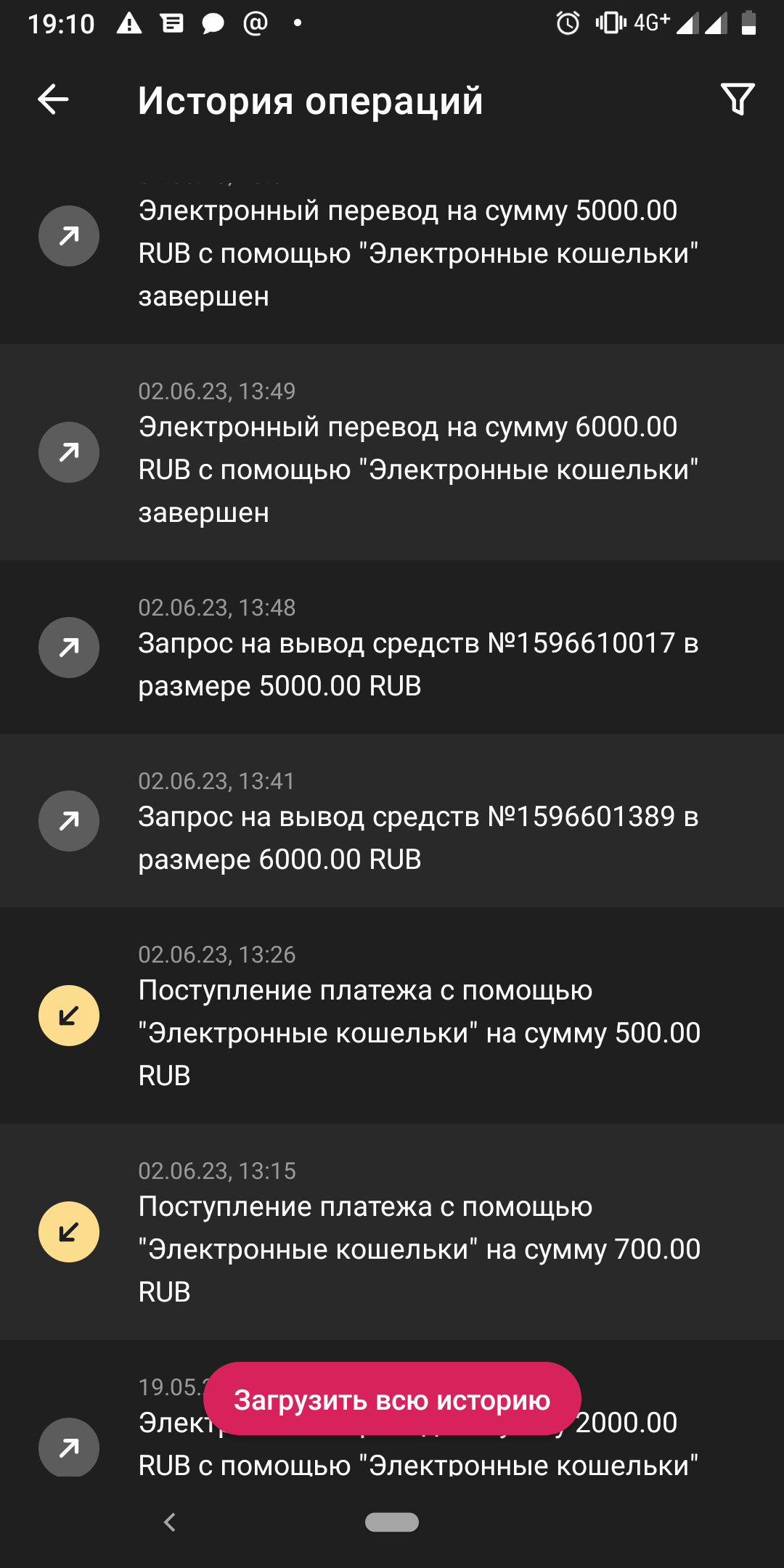Open the 13:49 transfer of 6000.00 RUB
Screen dimensions: 784x1568
392,452
